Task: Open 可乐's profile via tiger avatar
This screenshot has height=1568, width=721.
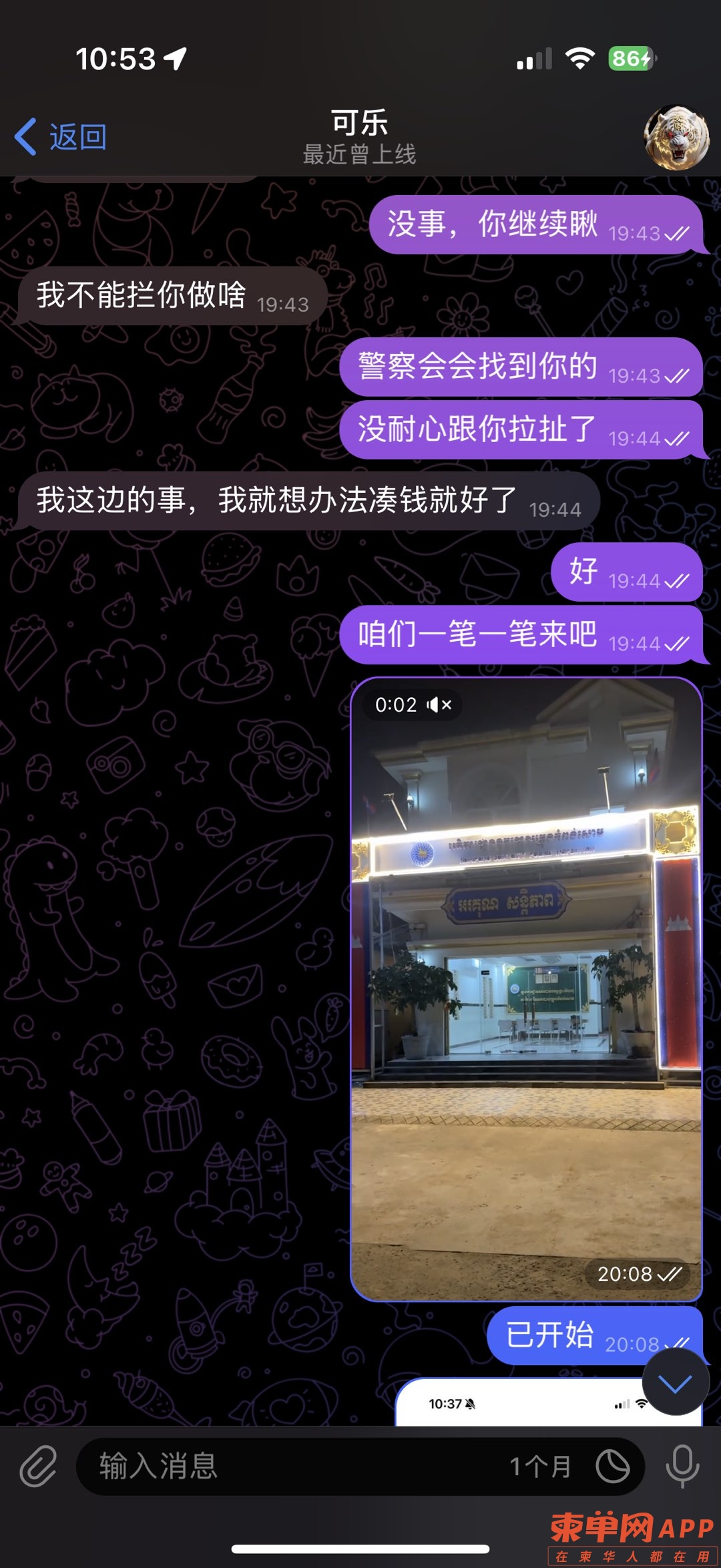Action: pos(676,138)
